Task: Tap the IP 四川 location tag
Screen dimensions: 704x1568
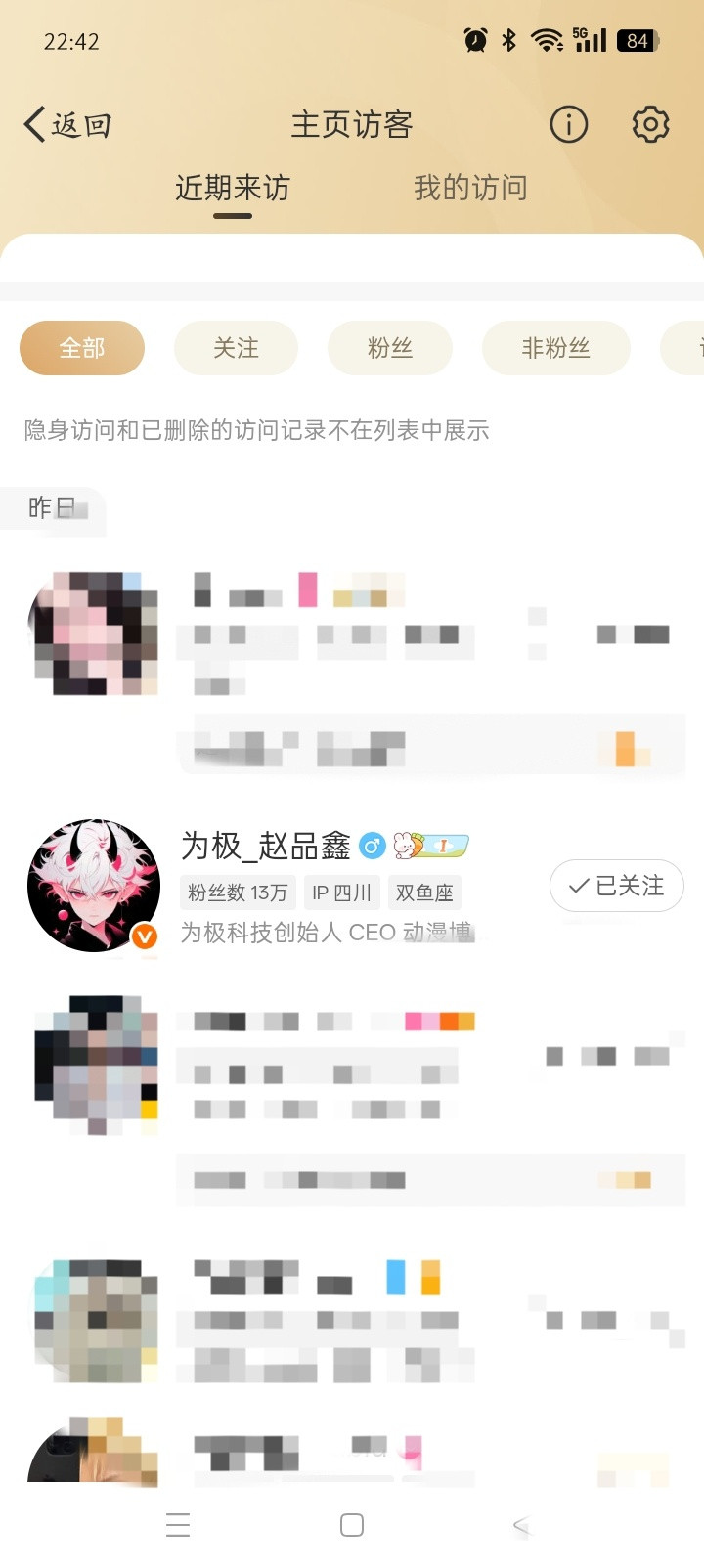Action: [x=341, y=892]
